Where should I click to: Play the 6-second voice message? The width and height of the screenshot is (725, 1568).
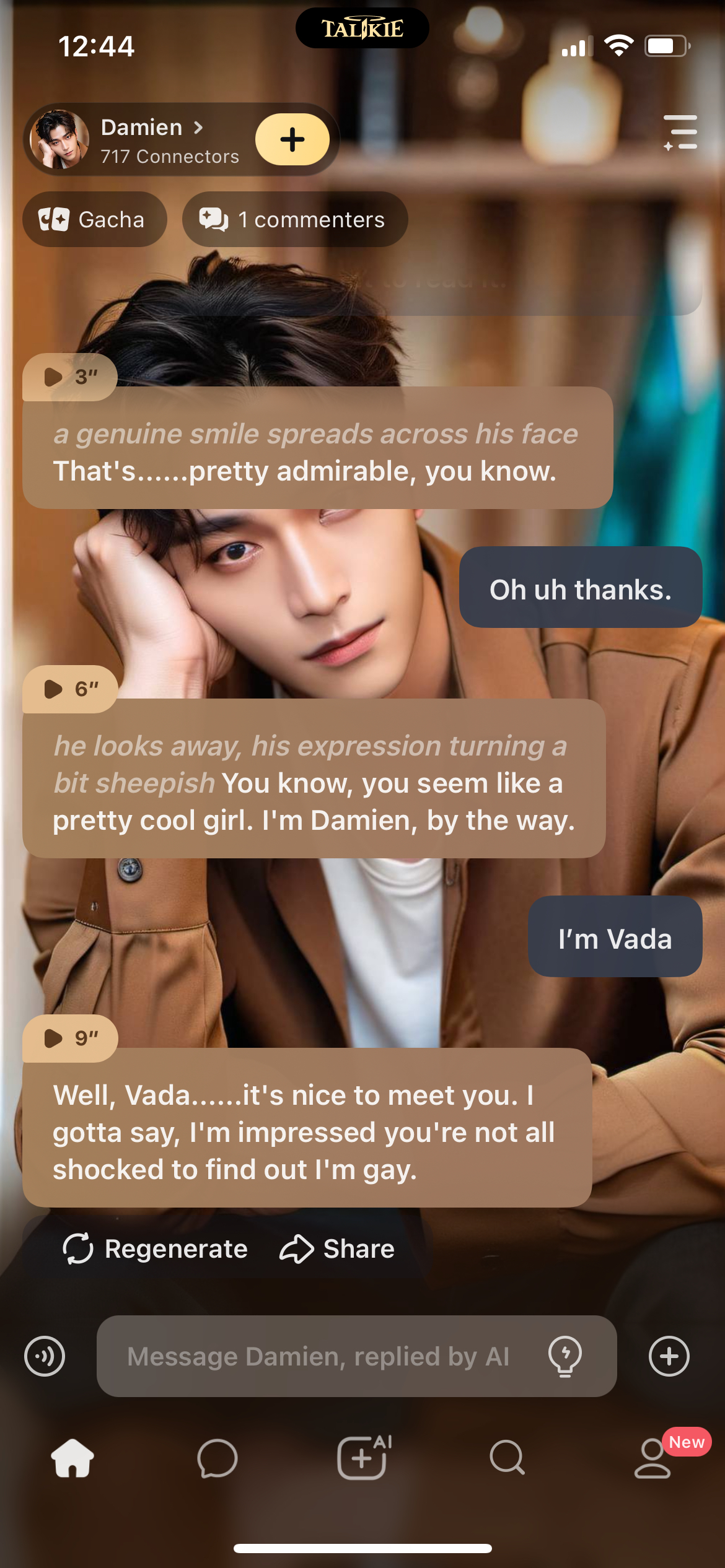69,689
